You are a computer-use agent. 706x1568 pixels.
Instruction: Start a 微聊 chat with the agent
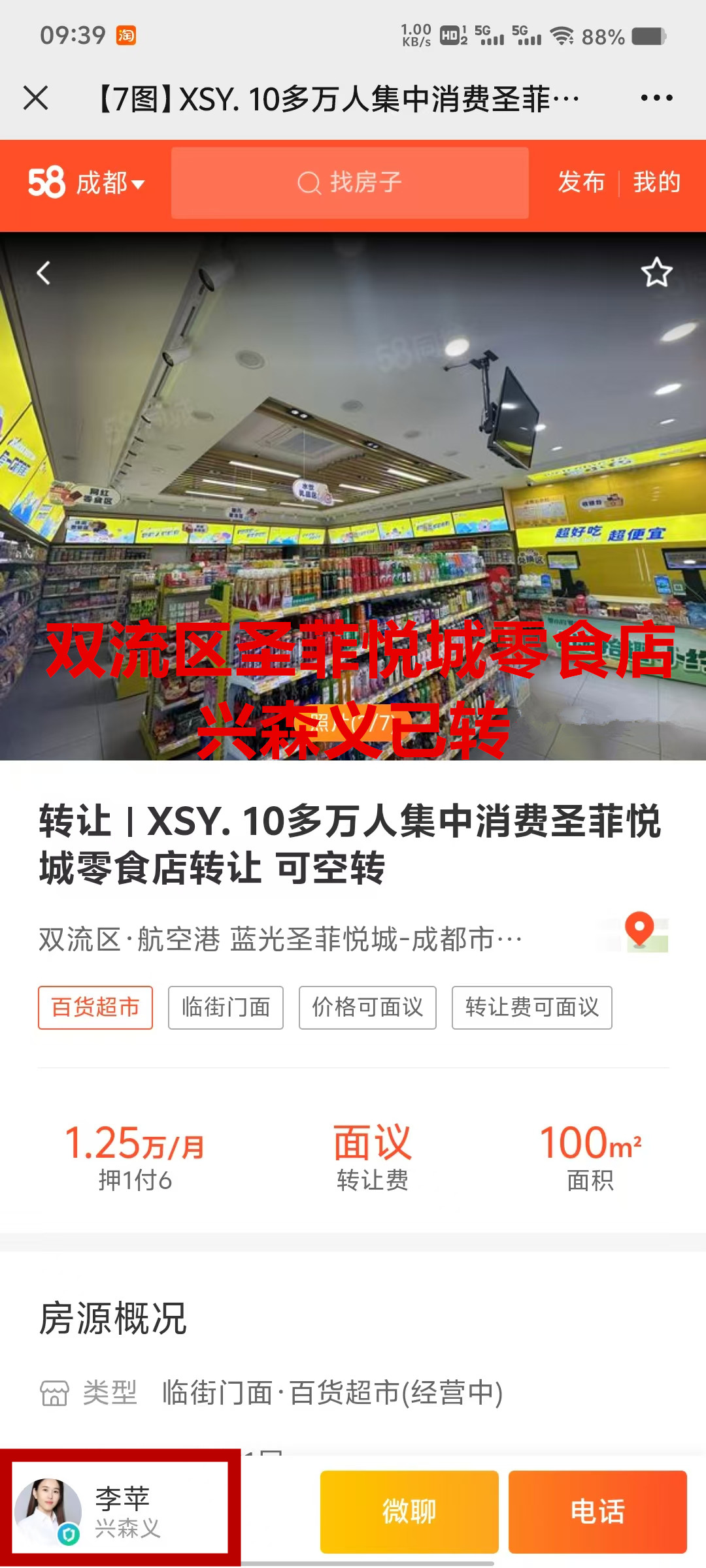click(409, 1511)
